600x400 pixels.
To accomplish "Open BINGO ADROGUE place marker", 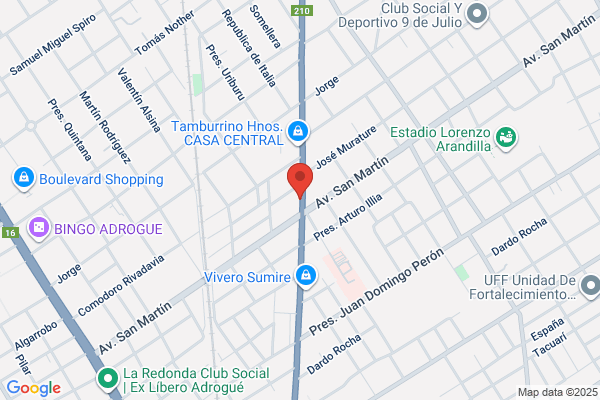I will pos(39,228).
